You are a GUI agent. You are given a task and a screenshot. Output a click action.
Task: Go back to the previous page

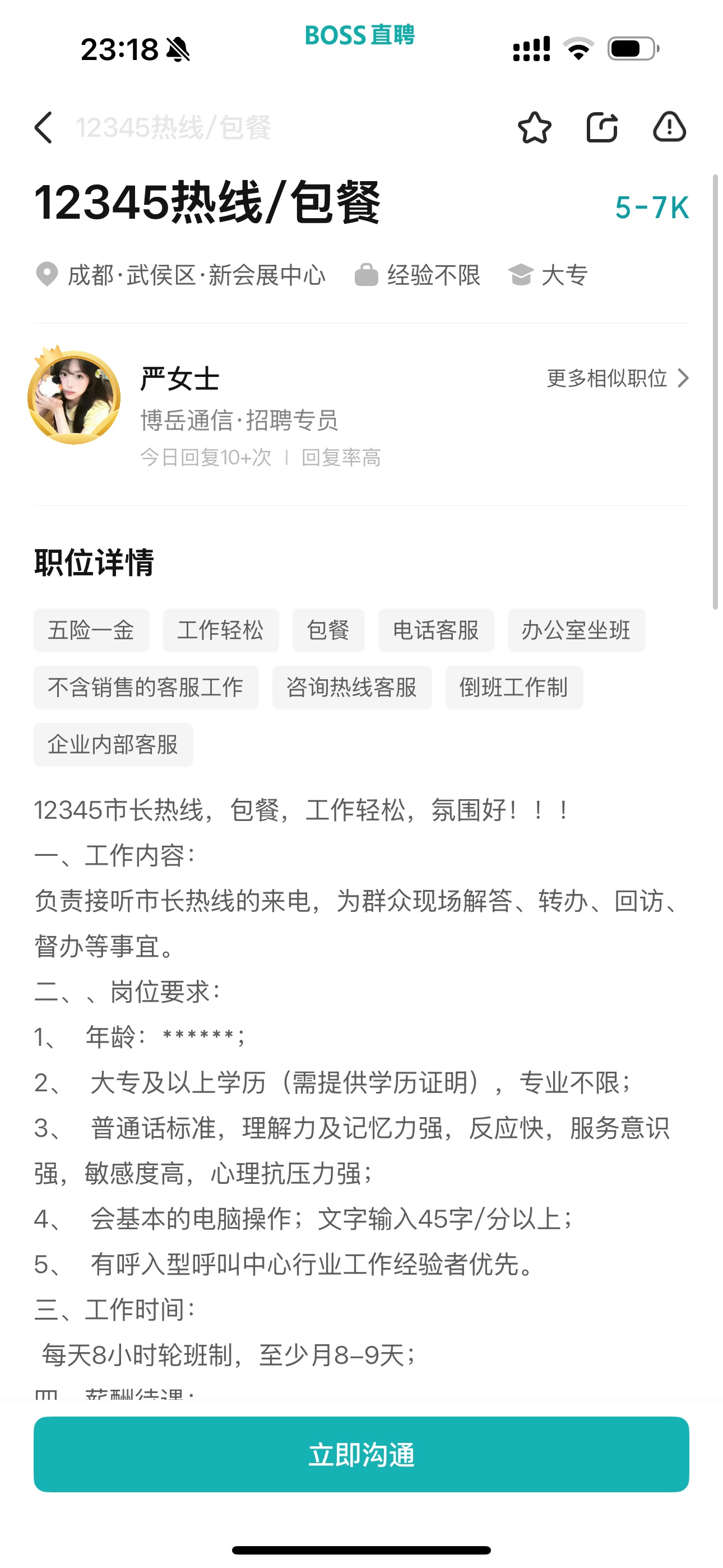[44, 128]
